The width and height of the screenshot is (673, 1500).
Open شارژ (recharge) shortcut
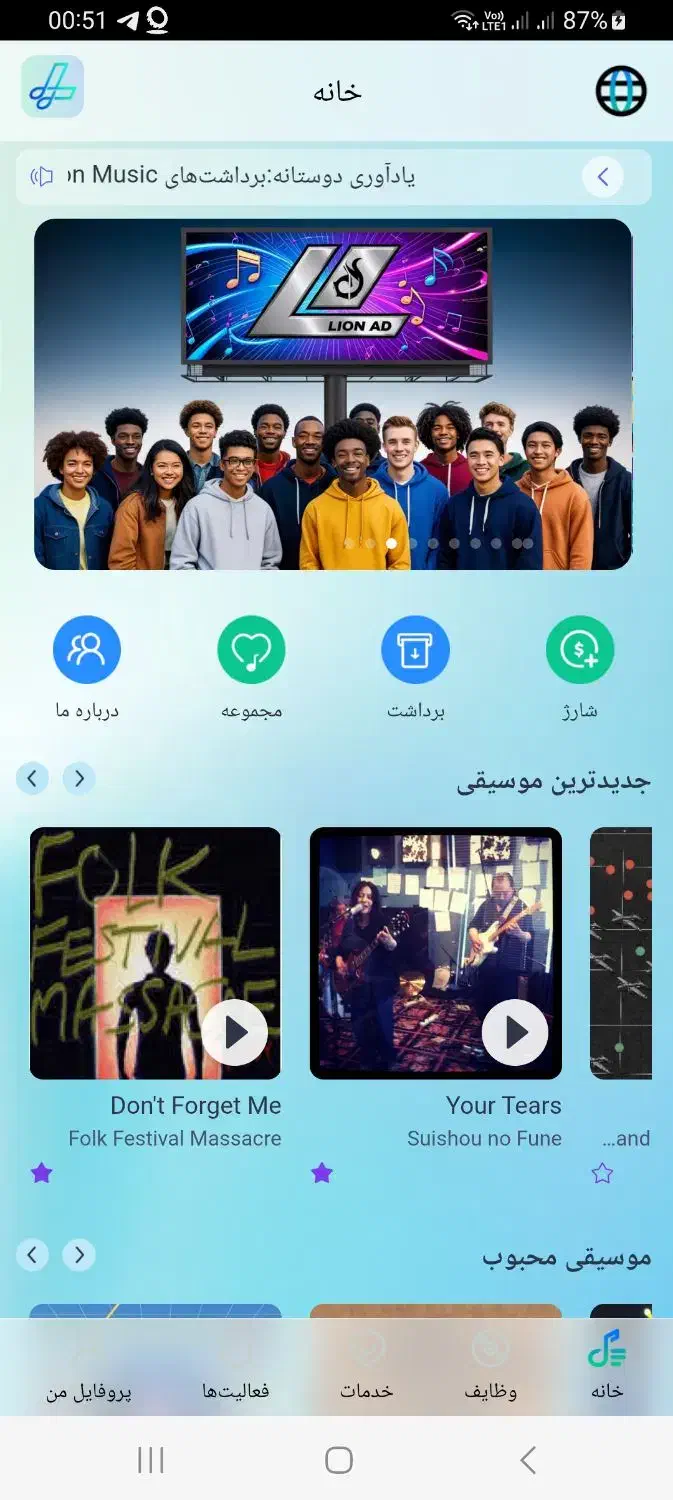580,650
